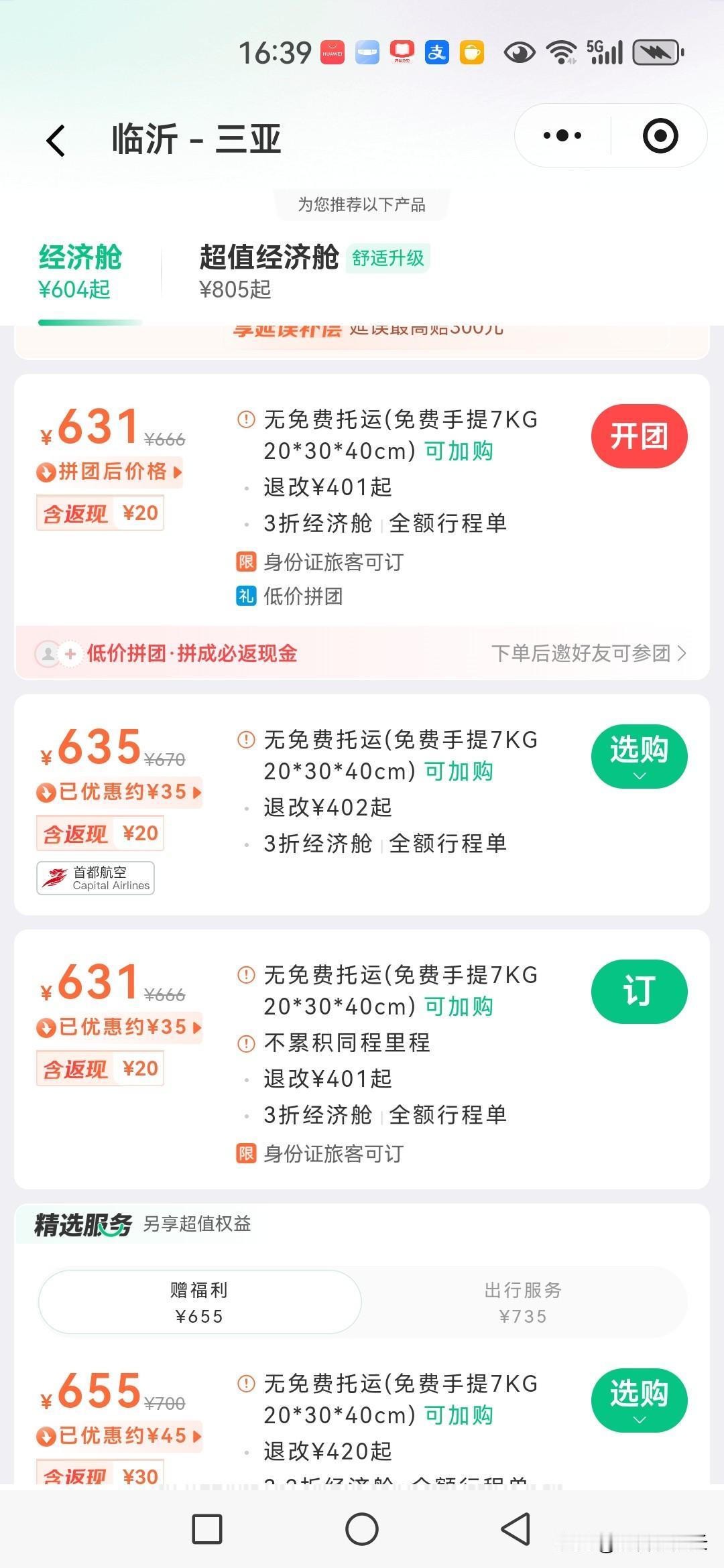
Task: Tap the Capital Airlines logo
Action: click(95, 878)
